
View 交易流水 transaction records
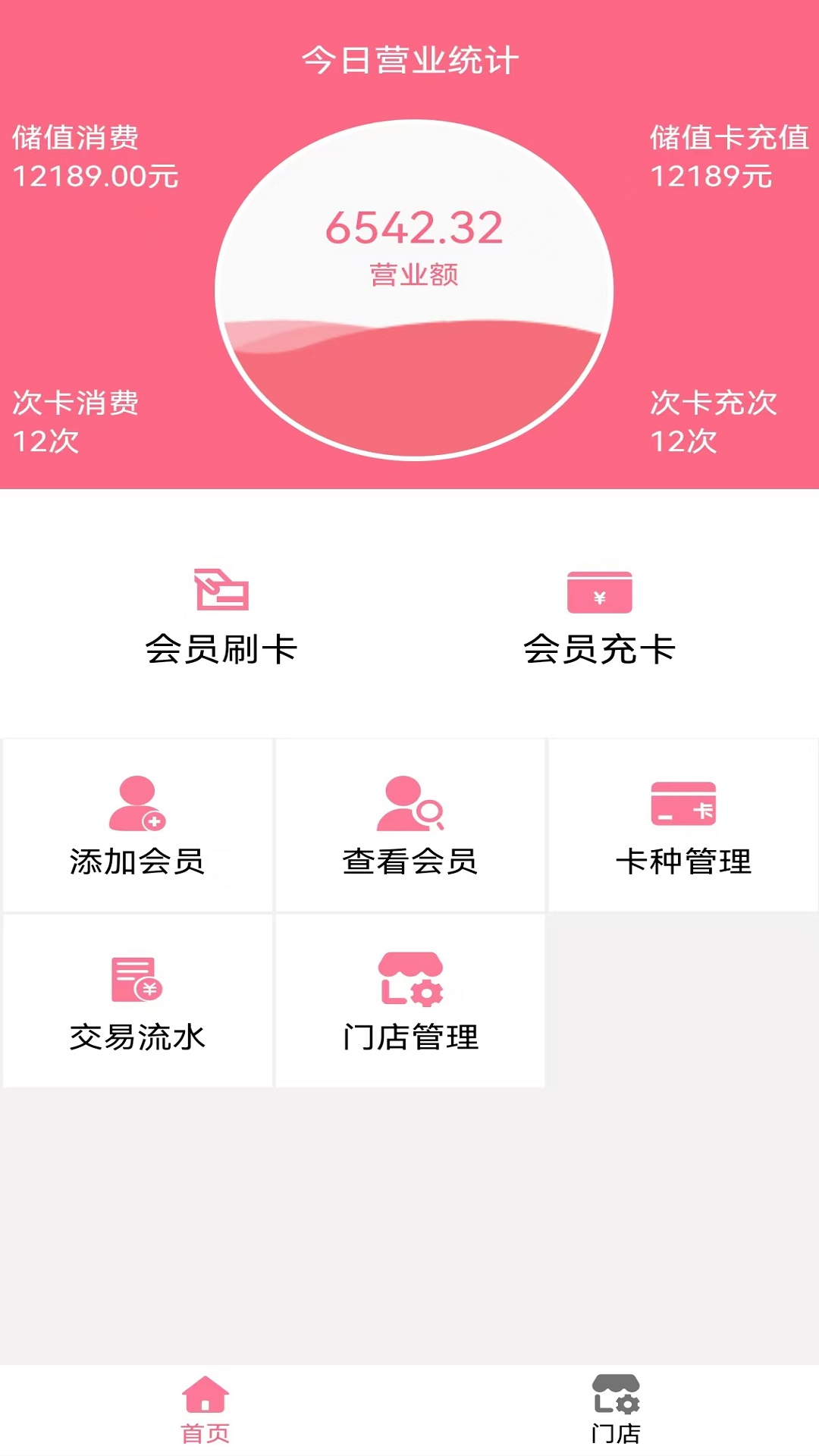(137, 1001)
